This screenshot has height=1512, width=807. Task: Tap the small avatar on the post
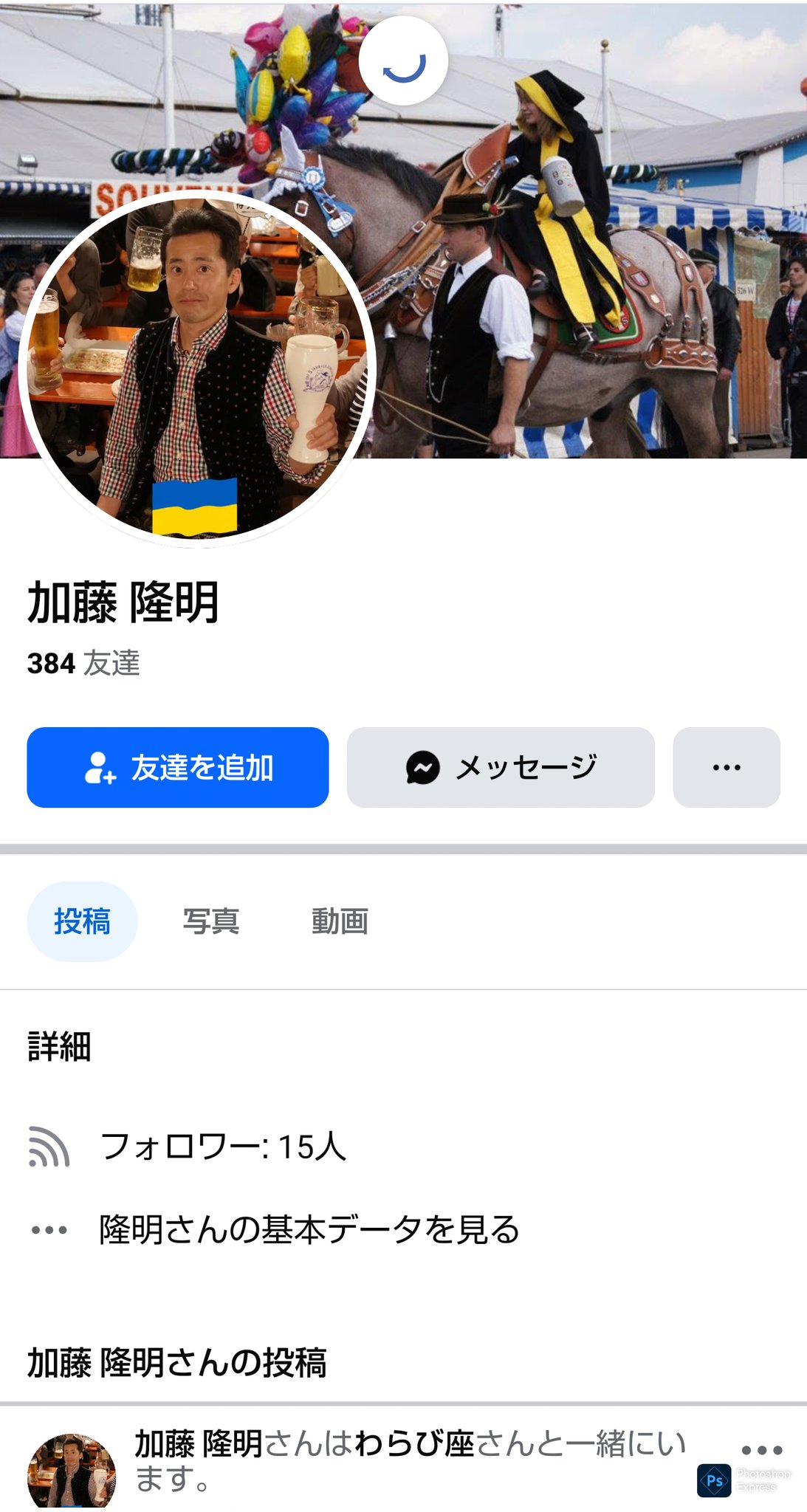coord(72,1471)
